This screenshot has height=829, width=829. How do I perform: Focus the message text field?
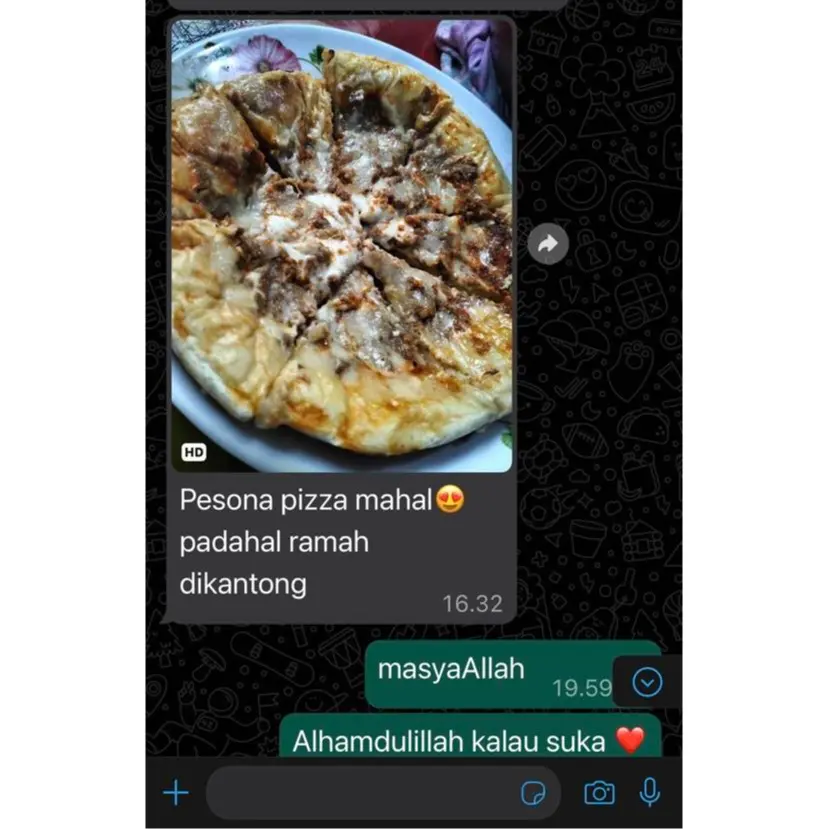click(x=360, y=794)
